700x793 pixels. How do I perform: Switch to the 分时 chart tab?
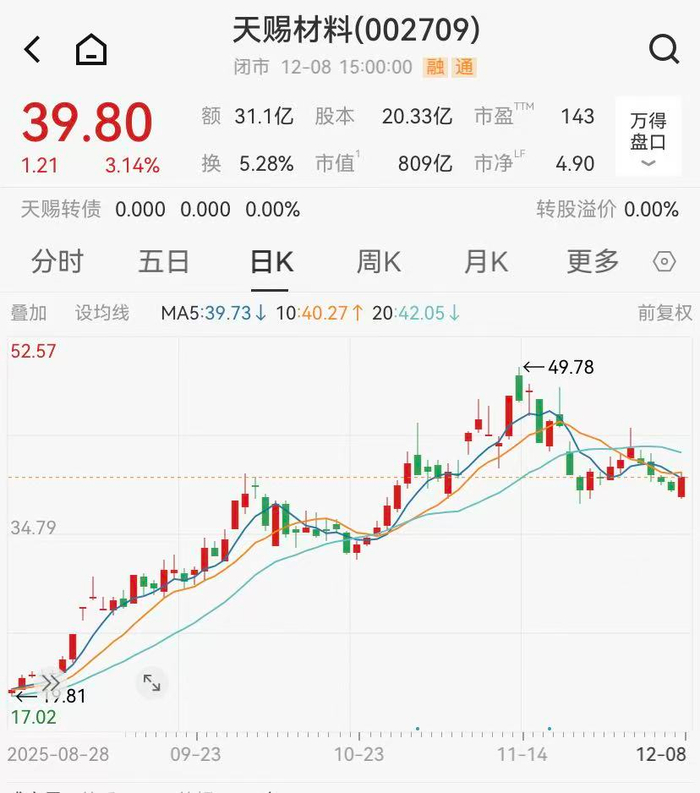[x=58, y=262]
